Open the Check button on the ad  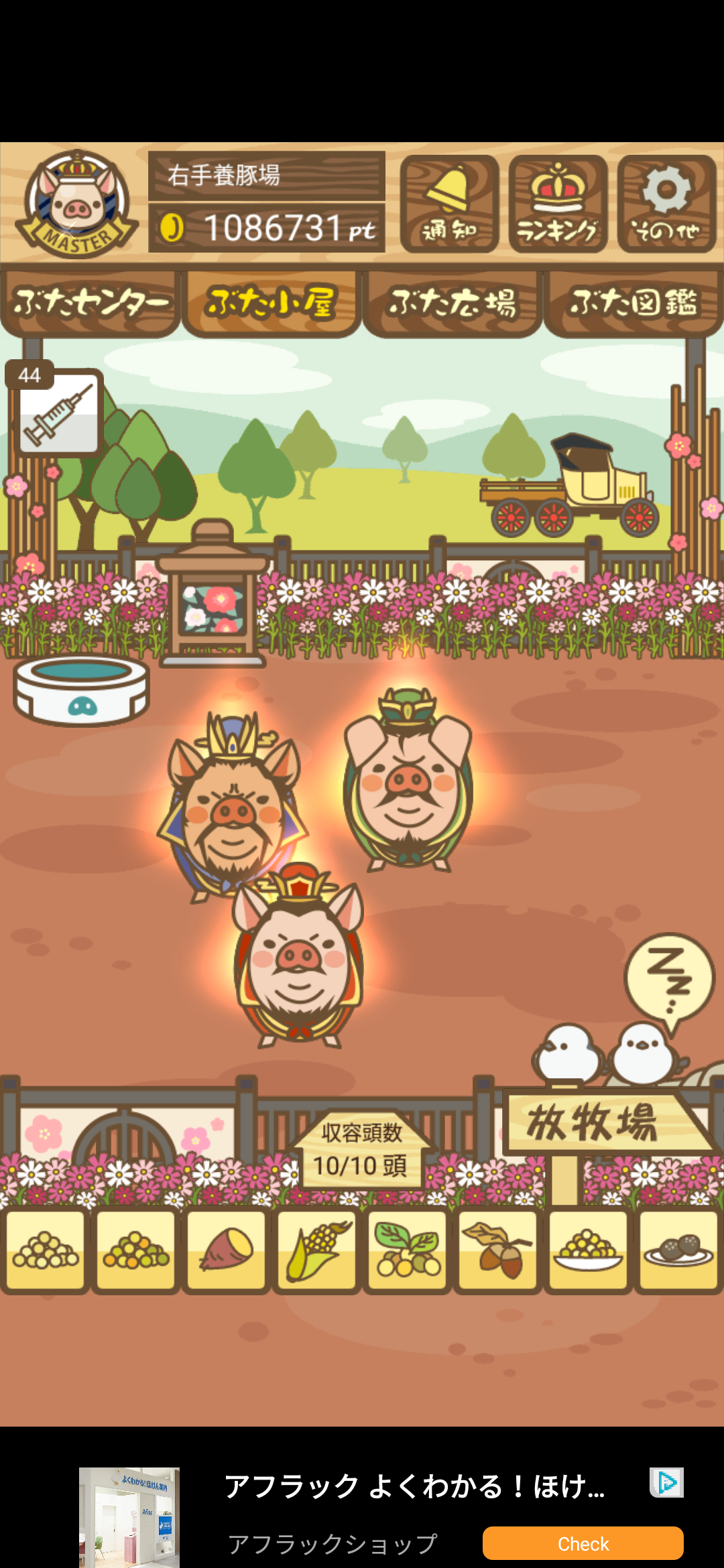pyautogui.click(x=583, y=1543)
